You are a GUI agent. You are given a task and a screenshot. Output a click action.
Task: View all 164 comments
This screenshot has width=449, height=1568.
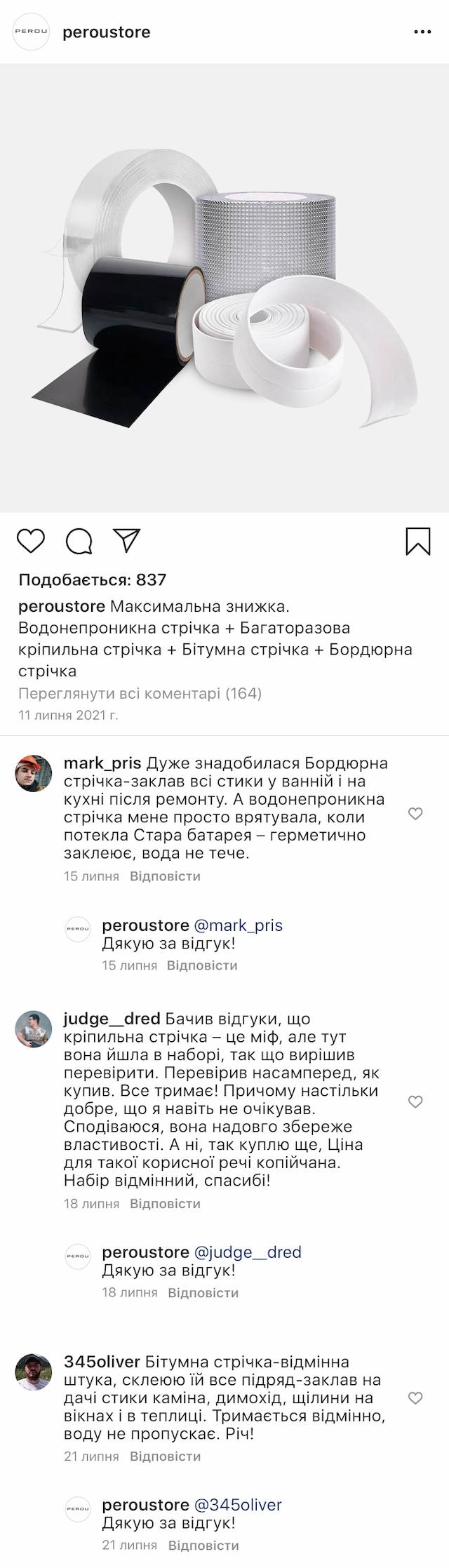[x=140, y=693]
